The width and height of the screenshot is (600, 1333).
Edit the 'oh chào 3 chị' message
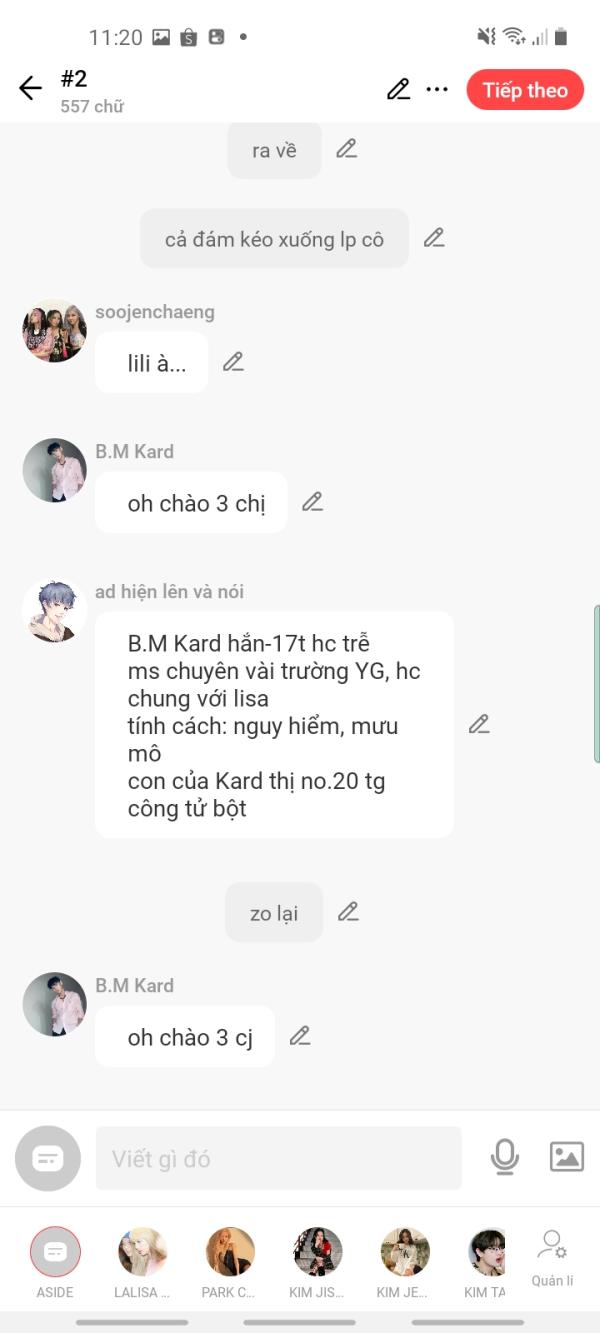pyautogui.click(x=312, y=502)
